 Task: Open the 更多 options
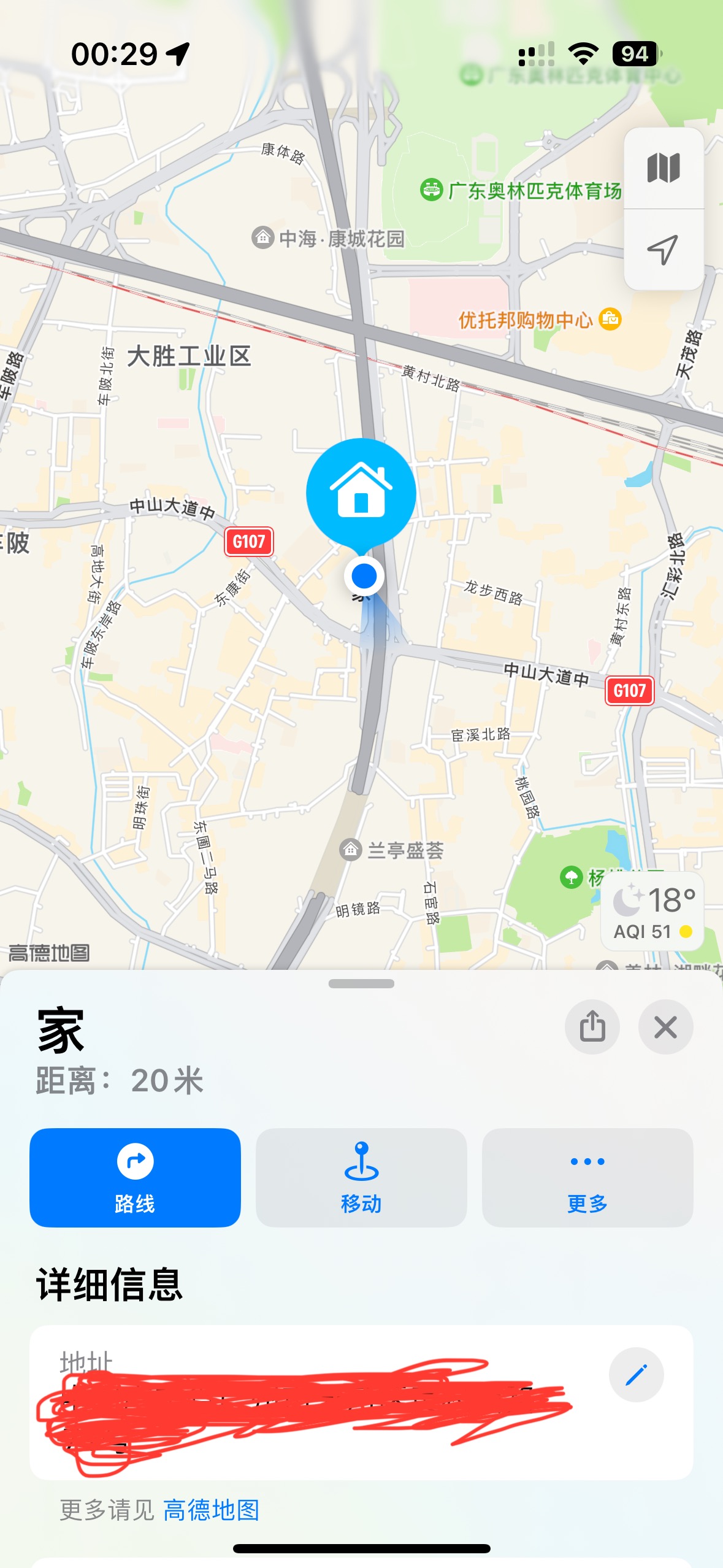[x=587, y=1177]
